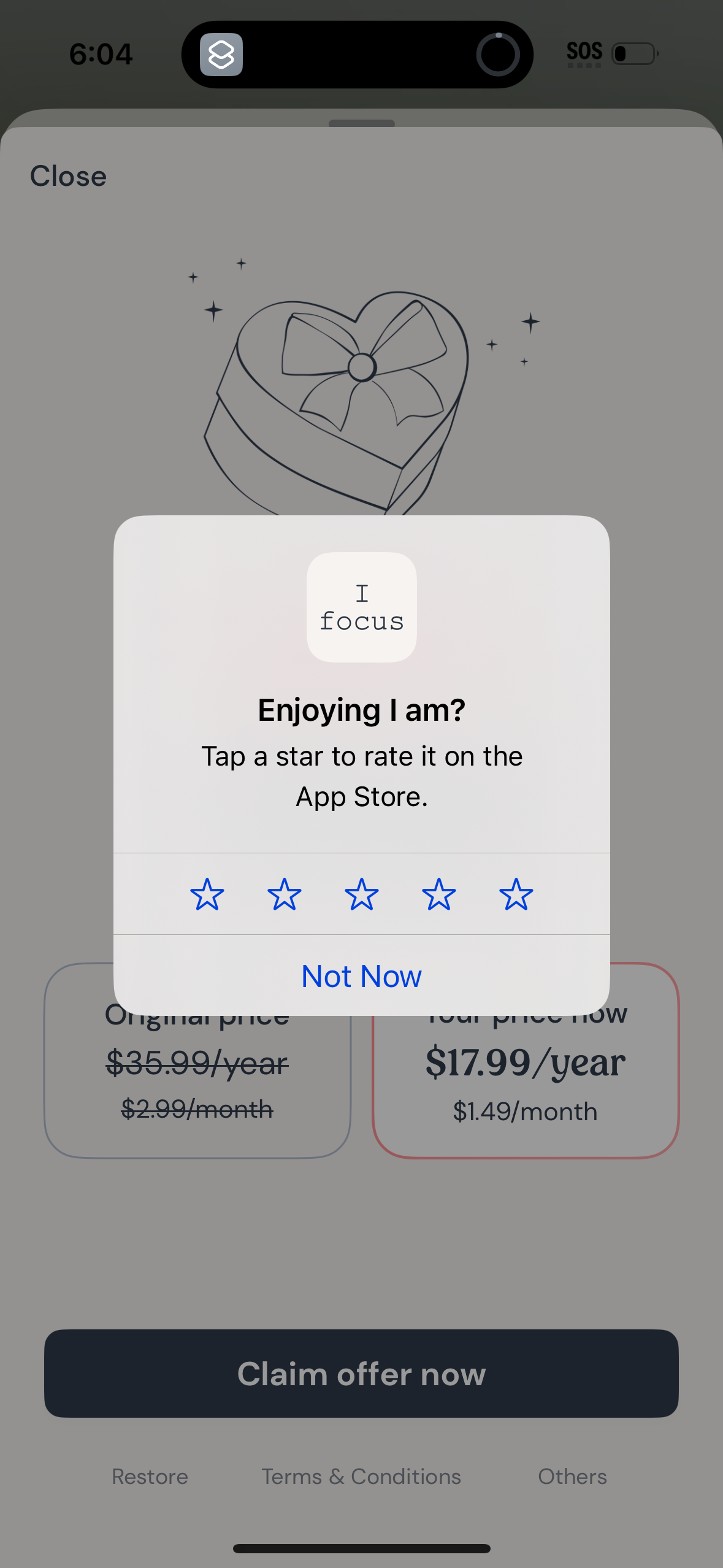Tap the middle rating star

coord(361,895)
